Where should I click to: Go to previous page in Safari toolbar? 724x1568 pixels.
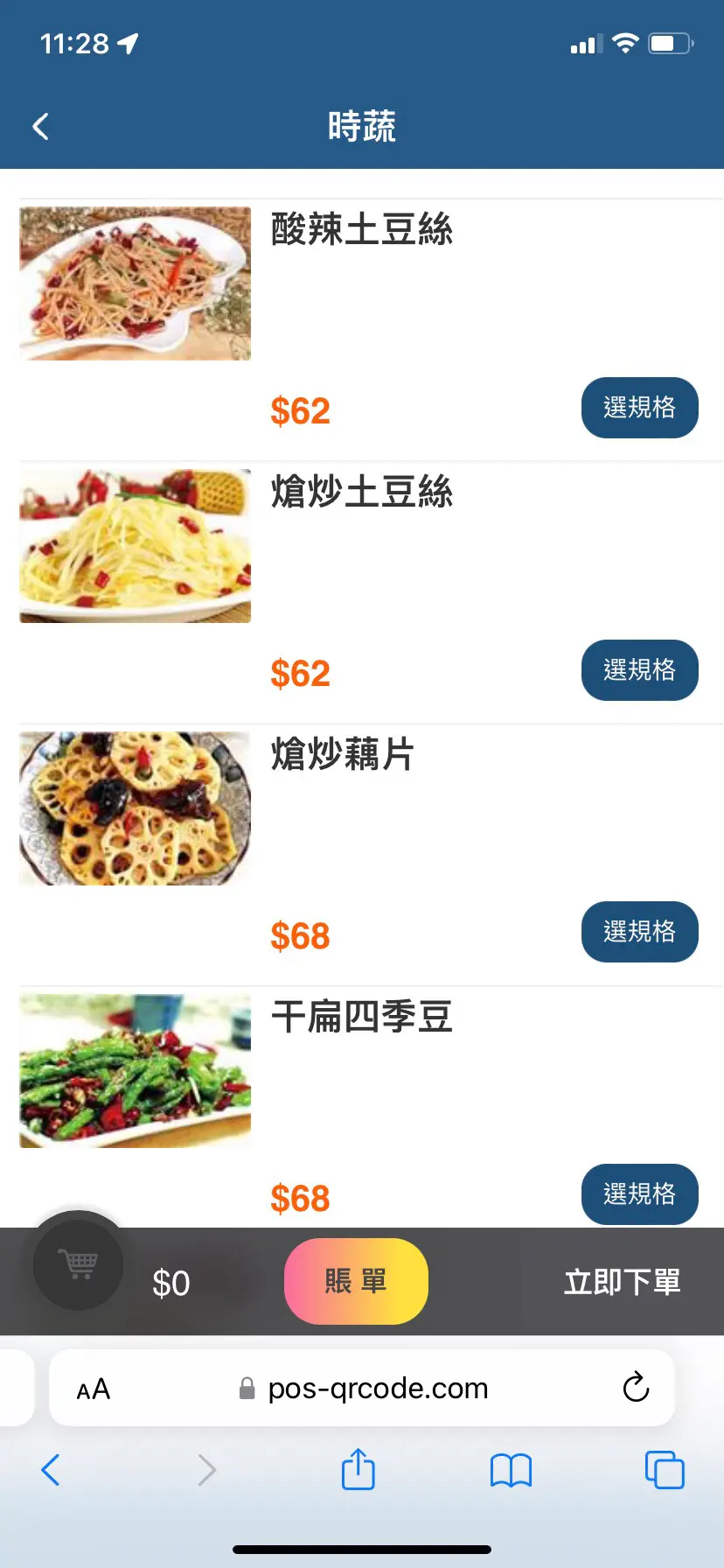[51, 1470]
